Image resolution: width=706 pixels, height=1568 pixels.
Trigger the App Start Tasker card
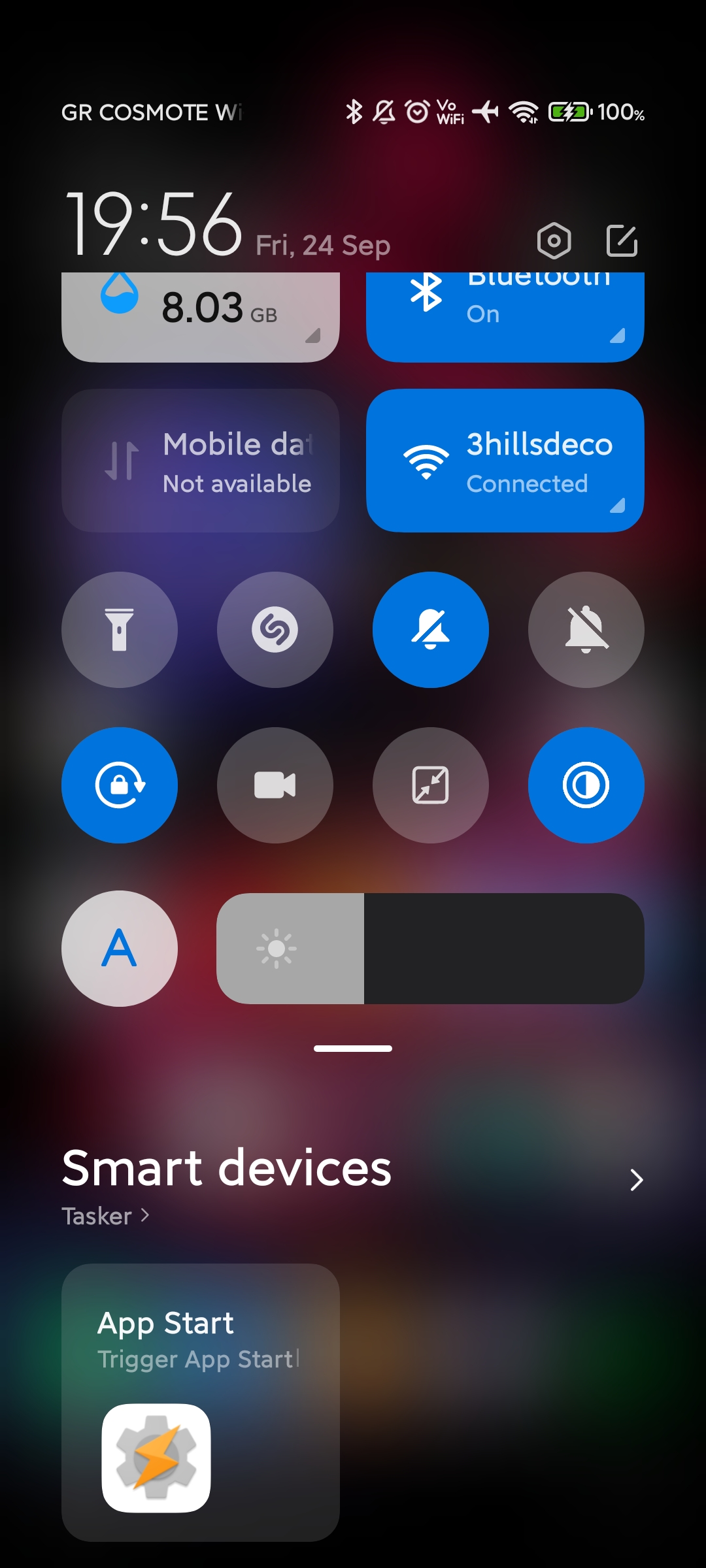(201, 1403)
